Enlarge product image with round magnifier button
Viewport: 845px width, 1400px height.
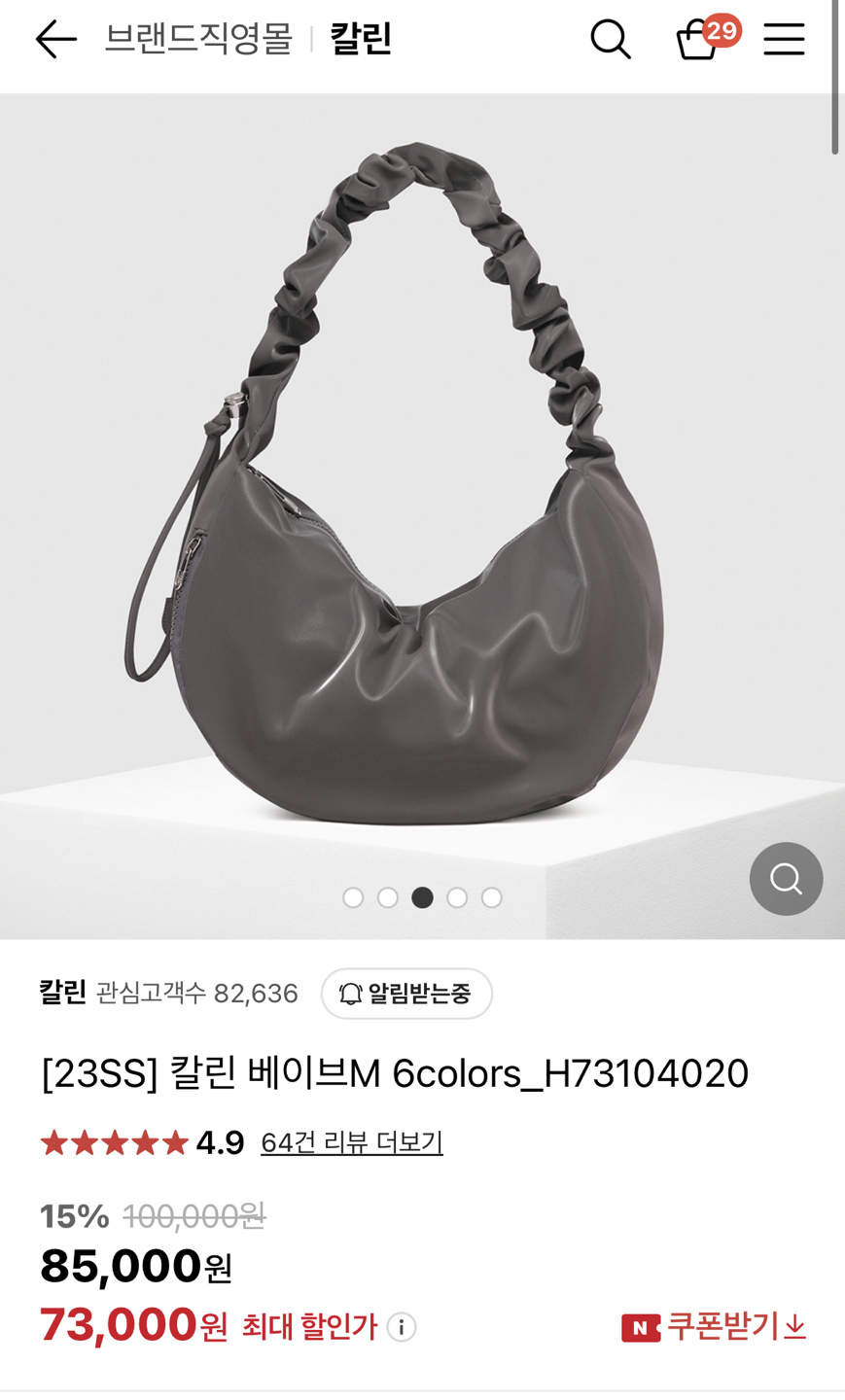click(x=786, y=879)
